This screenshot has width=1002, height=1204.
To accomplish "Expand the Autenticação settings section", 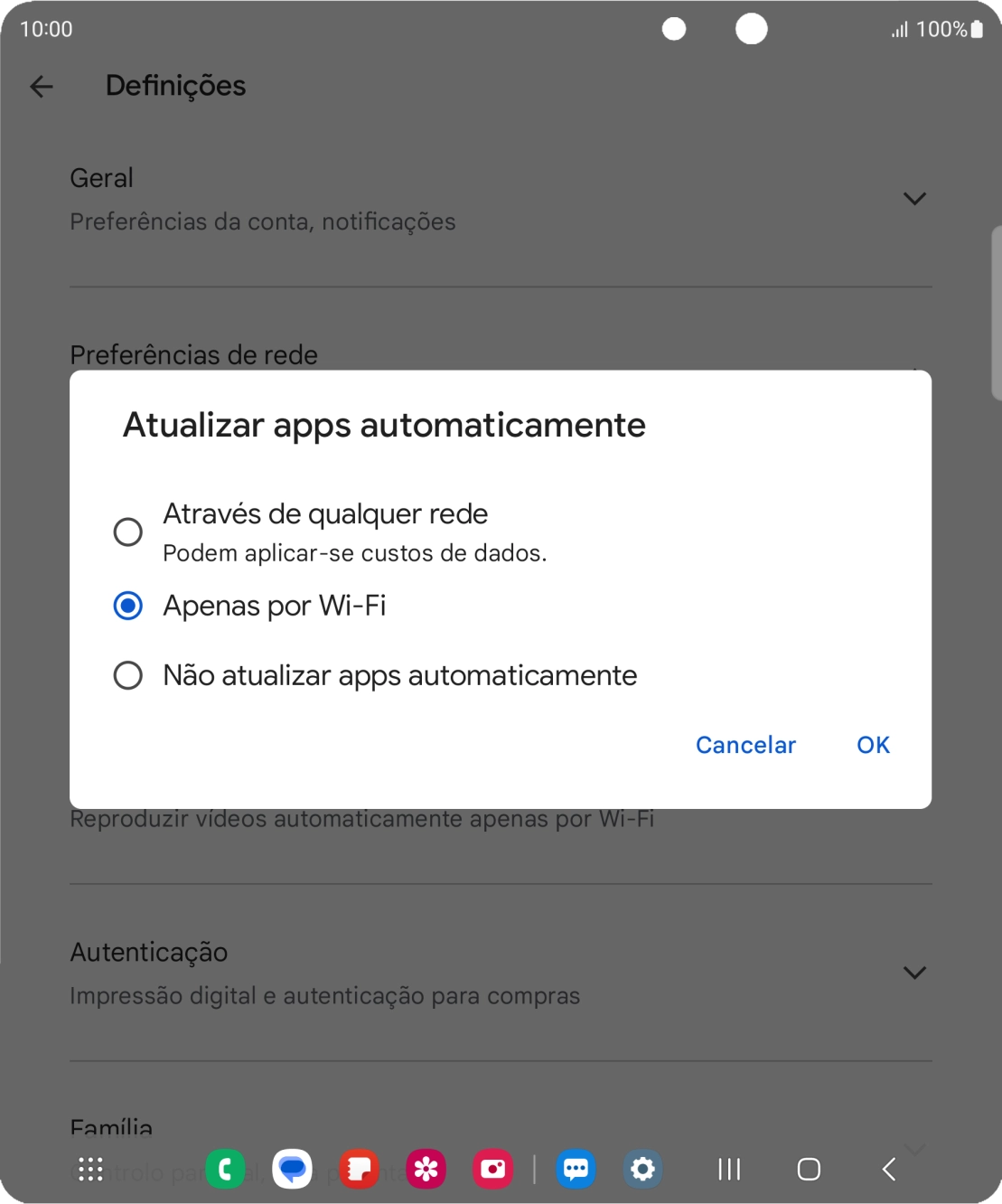I will (x=914, y=972).
